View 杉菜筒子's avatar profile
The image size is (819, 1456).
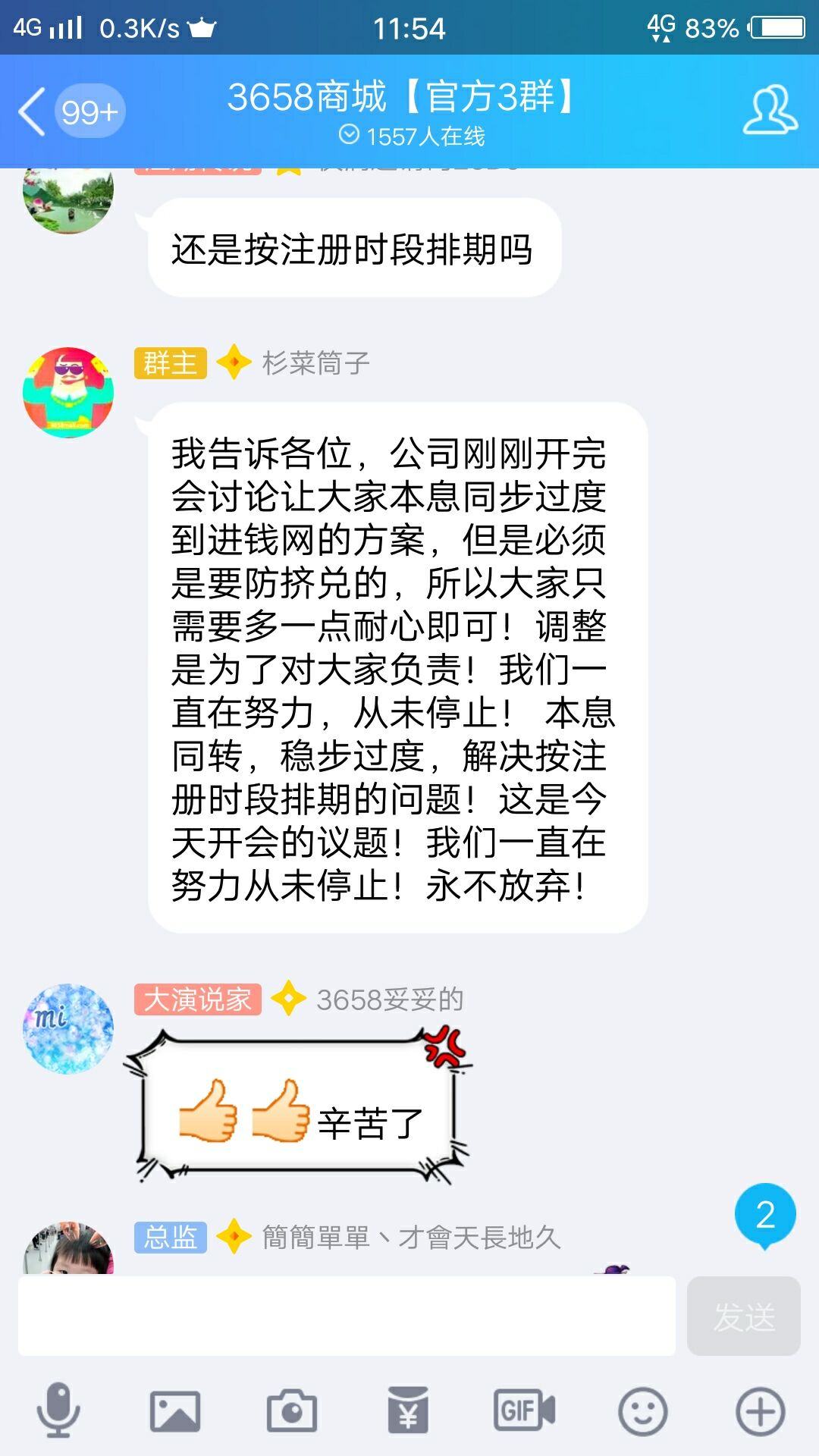[68, 392]
